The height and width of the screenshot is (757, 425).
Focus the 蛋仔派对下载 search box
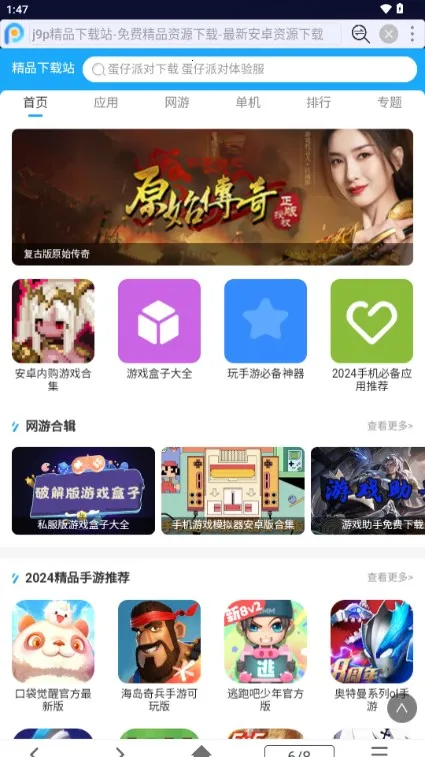(250, 69)
